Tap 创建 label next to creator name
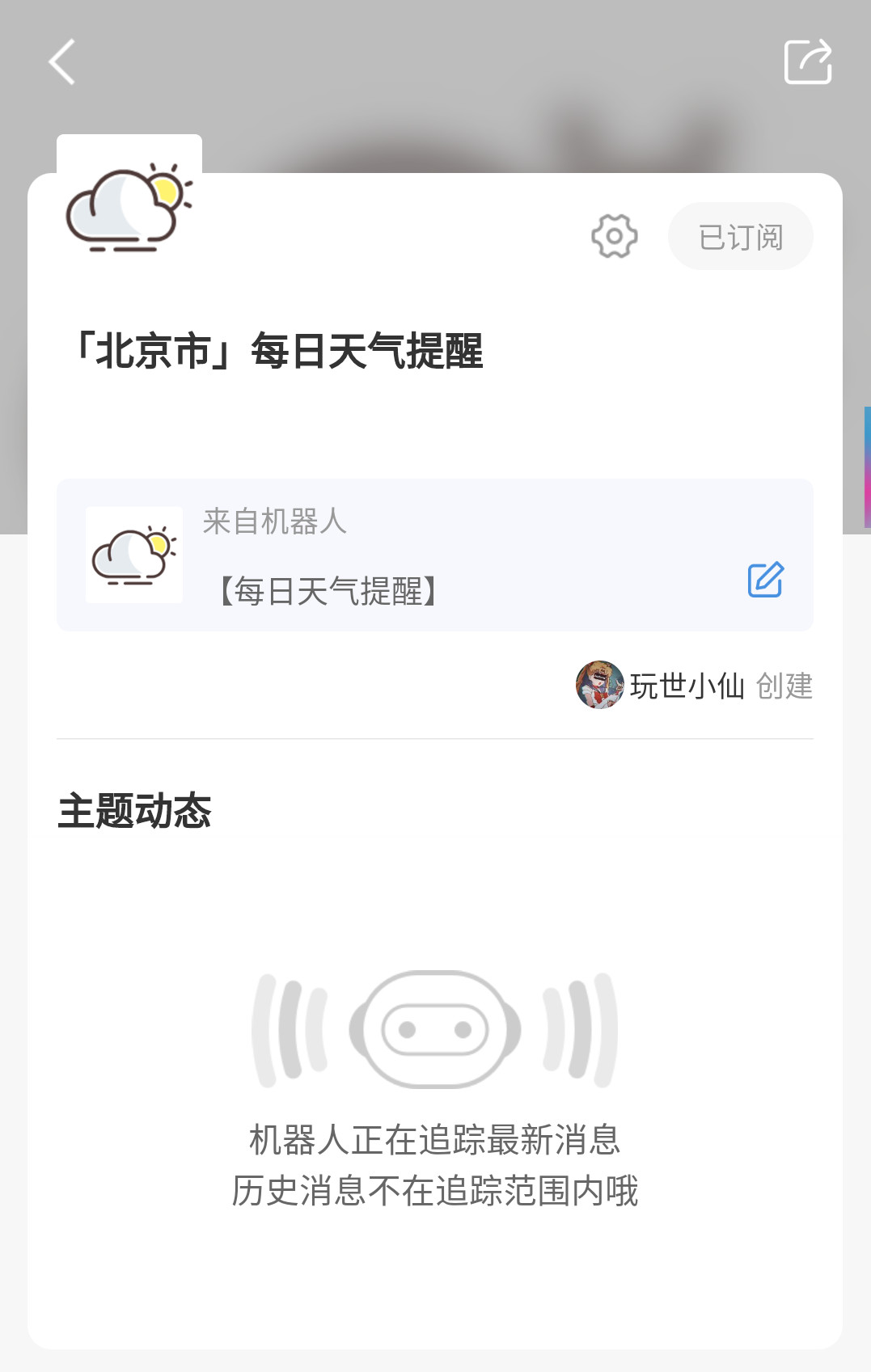 pyautogui.click(x=785, y=688)
